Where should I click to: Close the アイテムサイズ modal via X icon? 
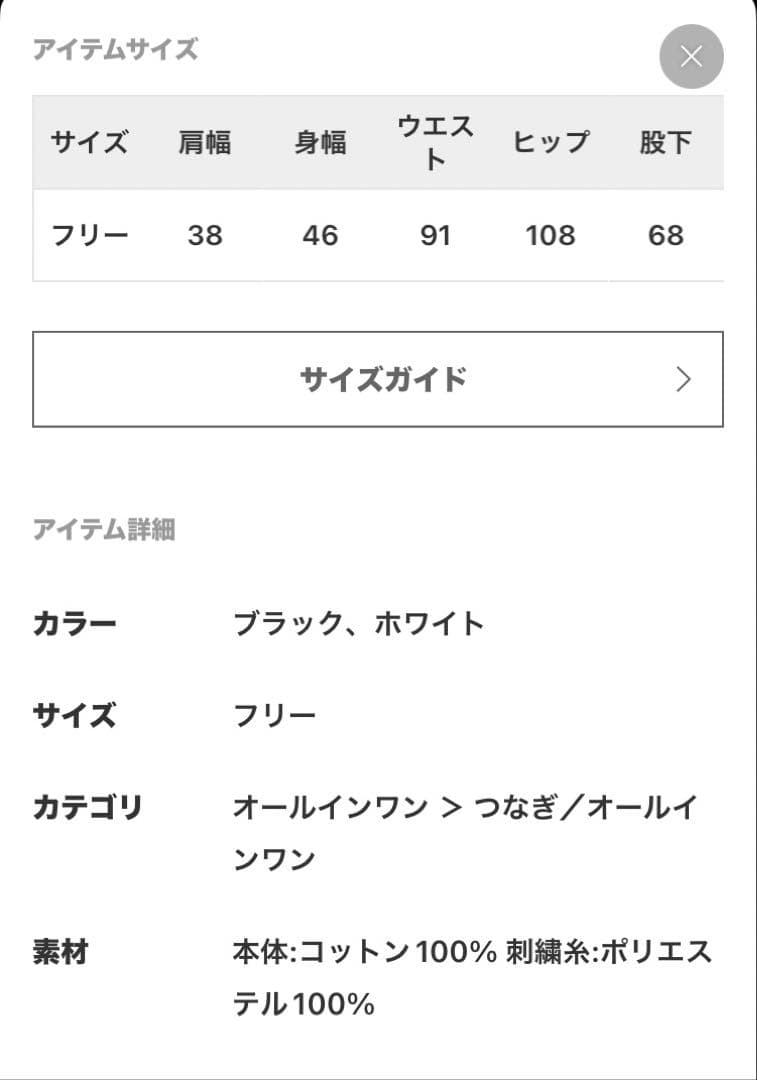coord(690,57)
